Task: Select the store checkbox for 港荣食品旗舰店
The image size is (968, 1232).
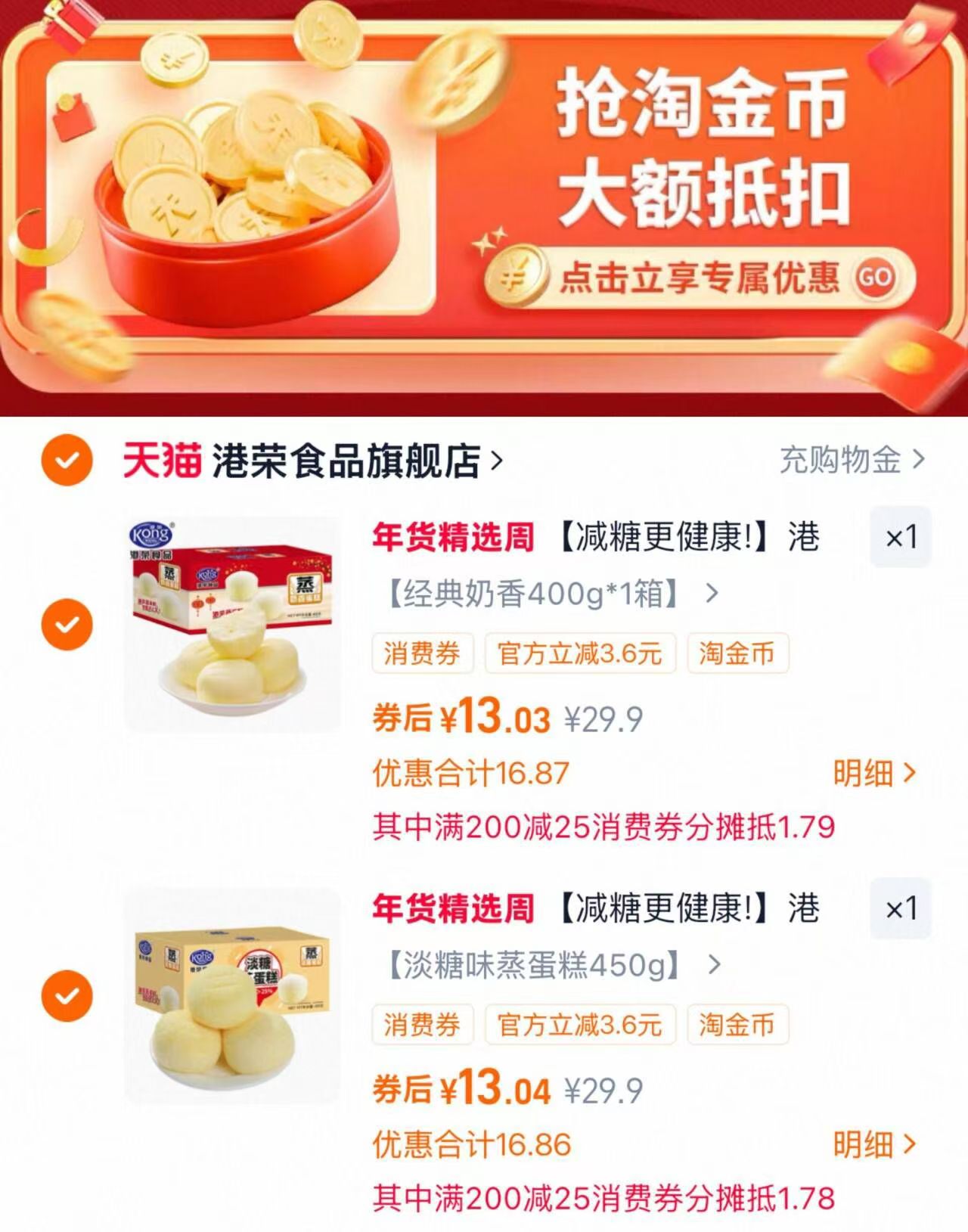Action: 68,458
